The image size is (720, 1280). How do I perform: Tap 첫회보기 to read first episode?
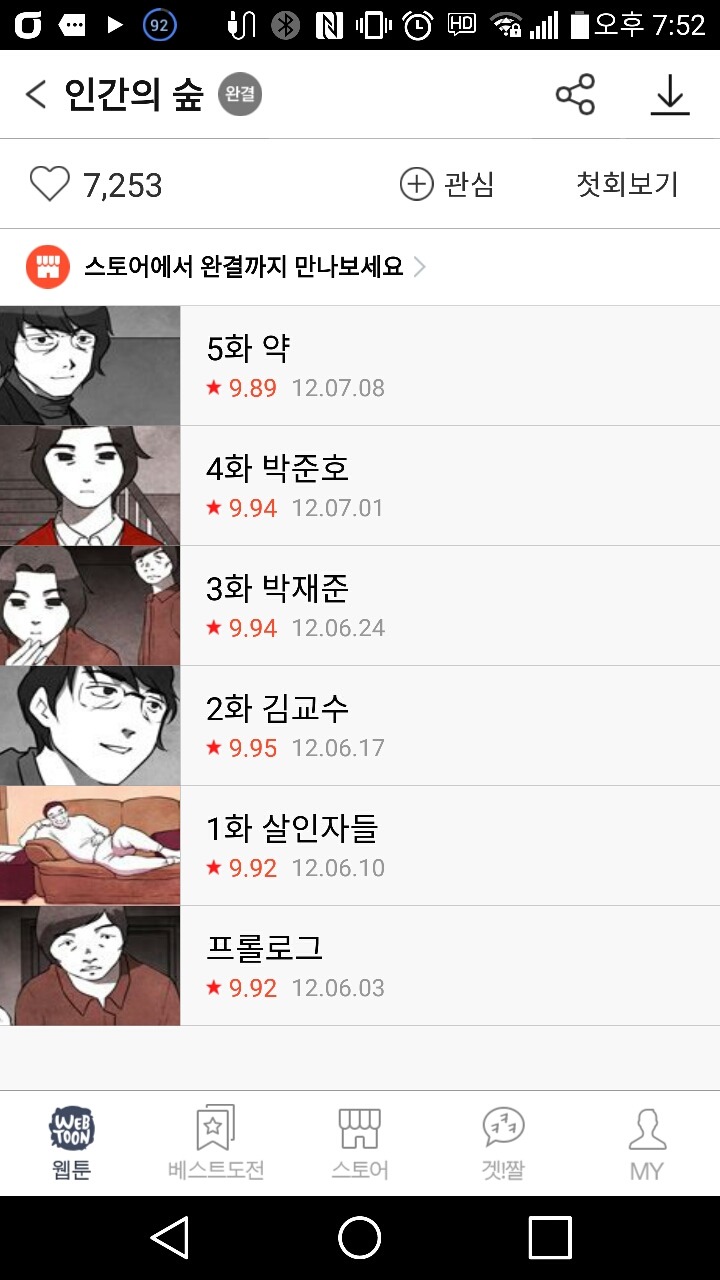627,185
